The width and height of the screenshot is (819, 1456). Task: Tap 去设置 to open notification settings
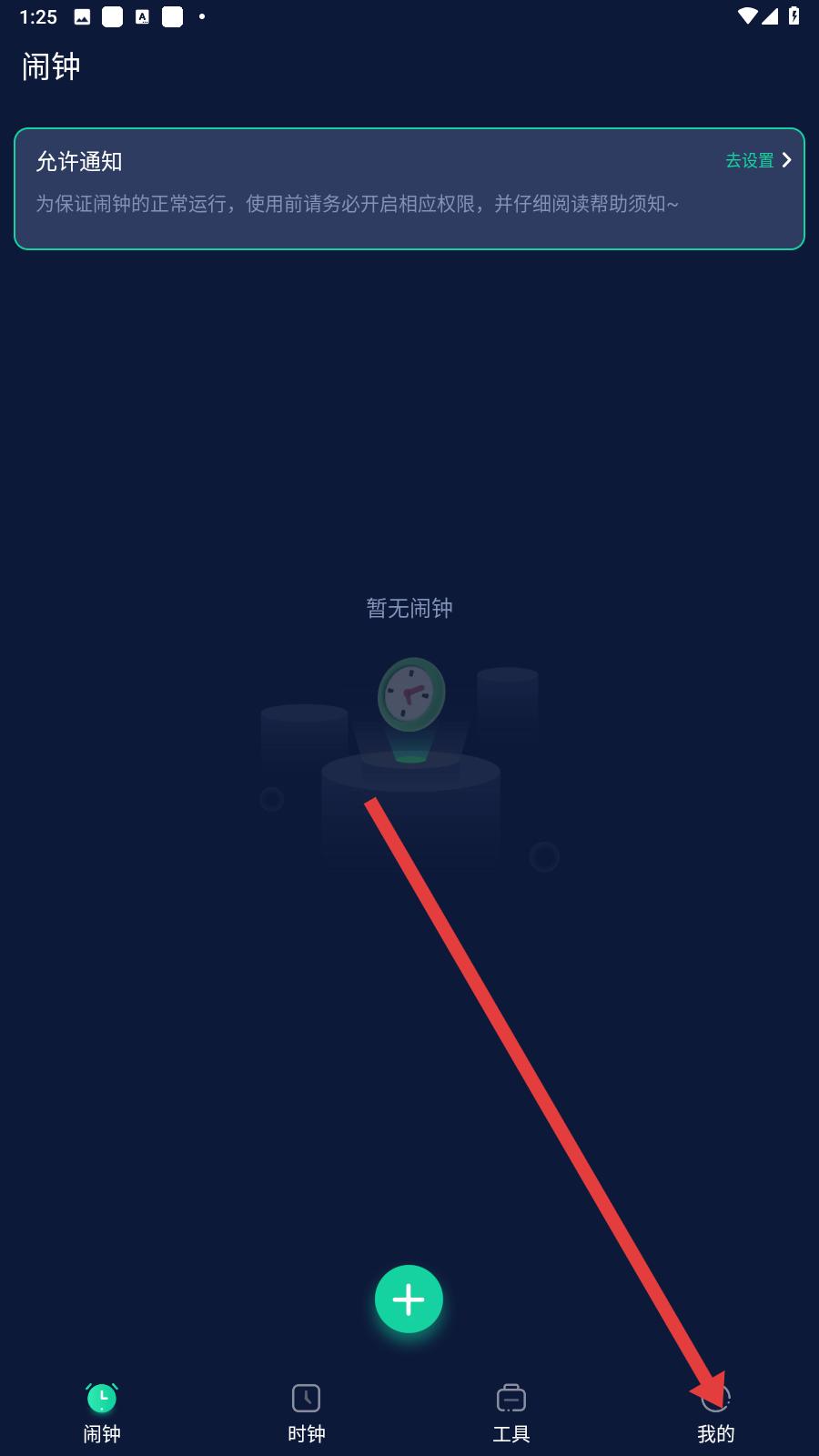pos(757,160)
